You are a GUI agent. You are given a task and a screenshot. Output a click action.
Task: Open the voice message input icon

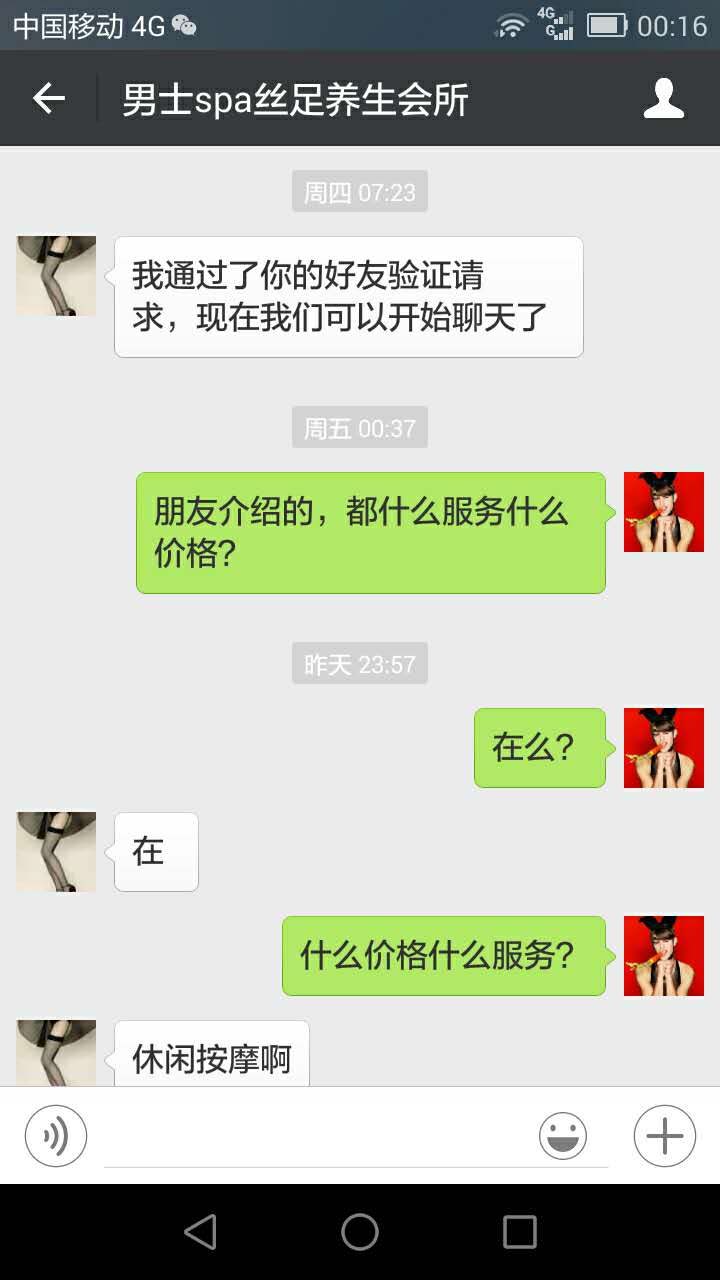click(x=57, y=1136)
